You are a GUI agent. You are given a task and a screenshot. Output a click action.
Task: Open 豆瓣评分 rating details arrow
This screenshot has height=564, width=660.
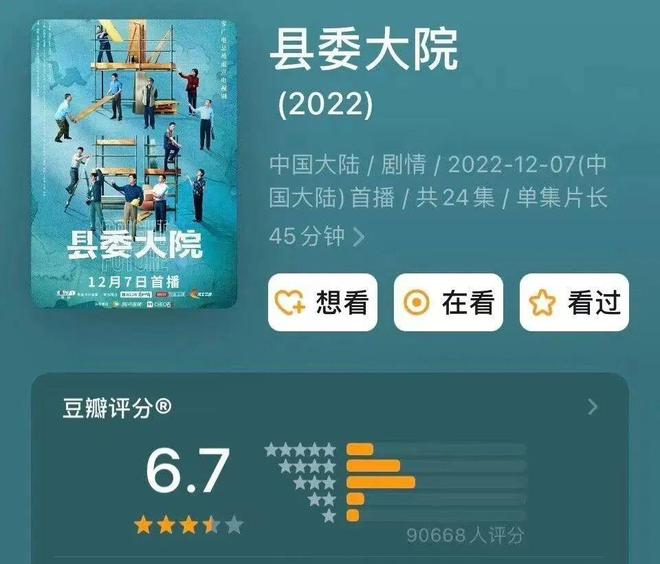pyautogui.click(x=592, y=407)
